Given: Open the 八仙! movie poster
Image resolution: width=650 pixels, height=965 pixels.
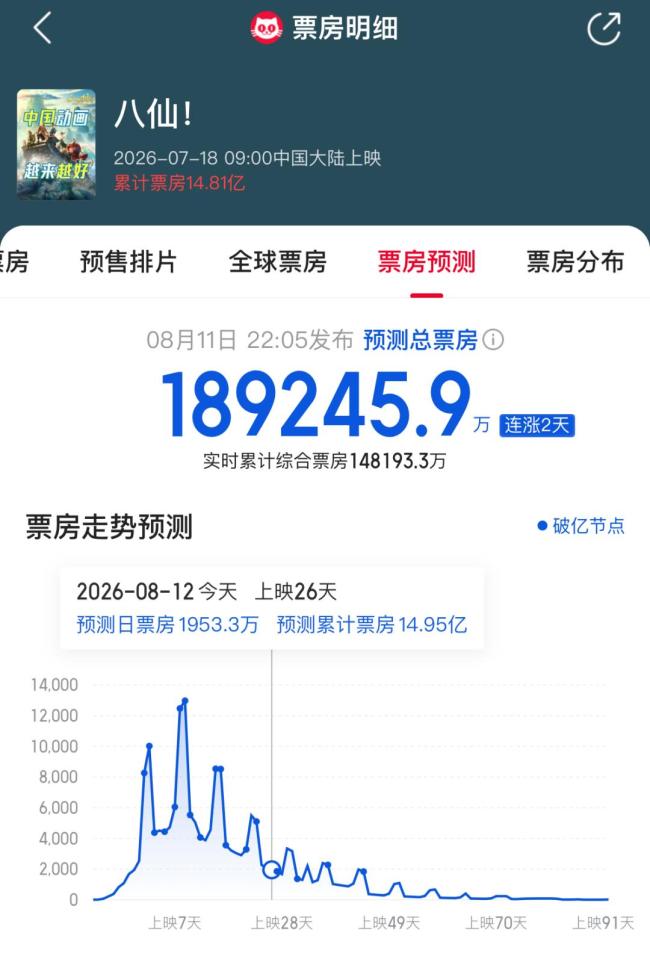Looking at the screenshot, I should (56, 144).
